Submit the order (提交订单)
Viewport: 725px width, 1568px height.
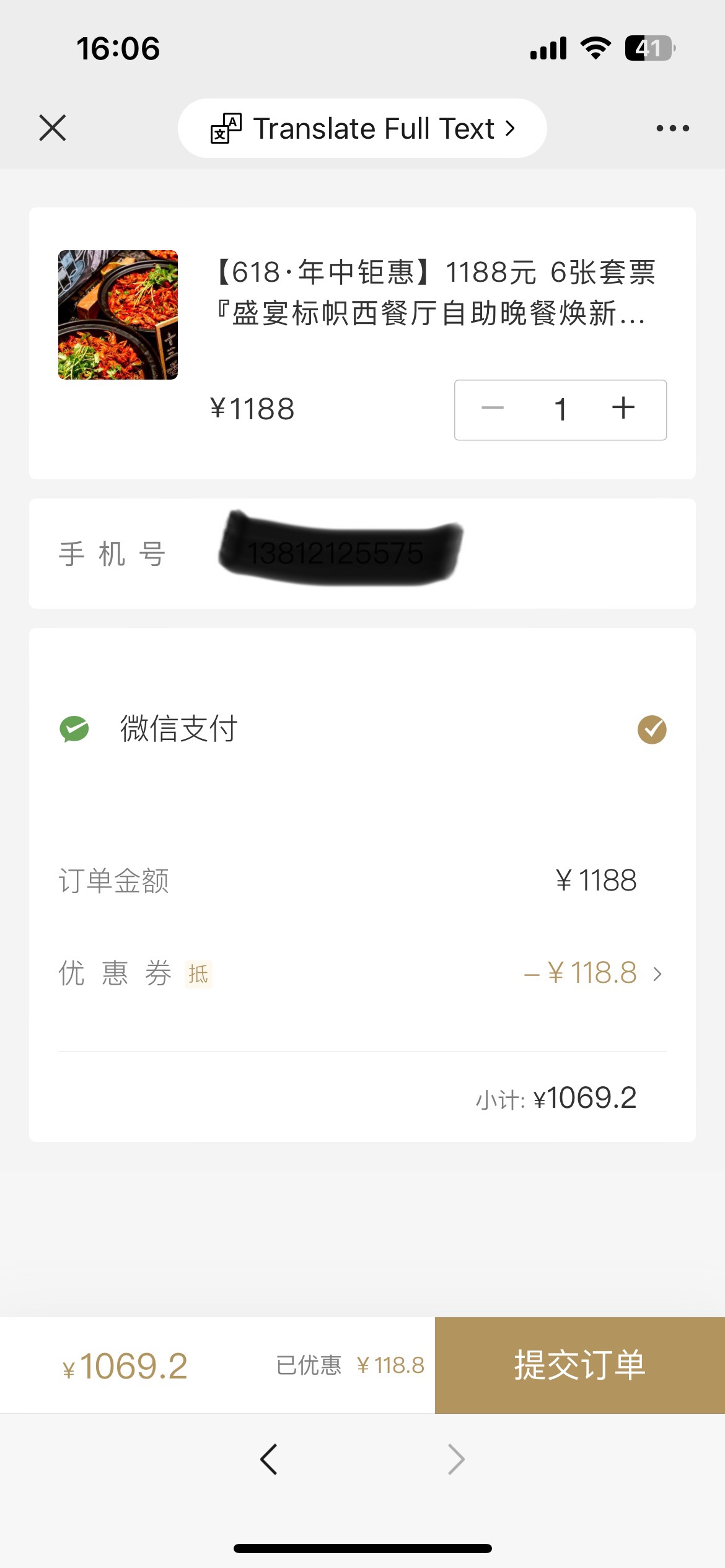click(579, 1365)
